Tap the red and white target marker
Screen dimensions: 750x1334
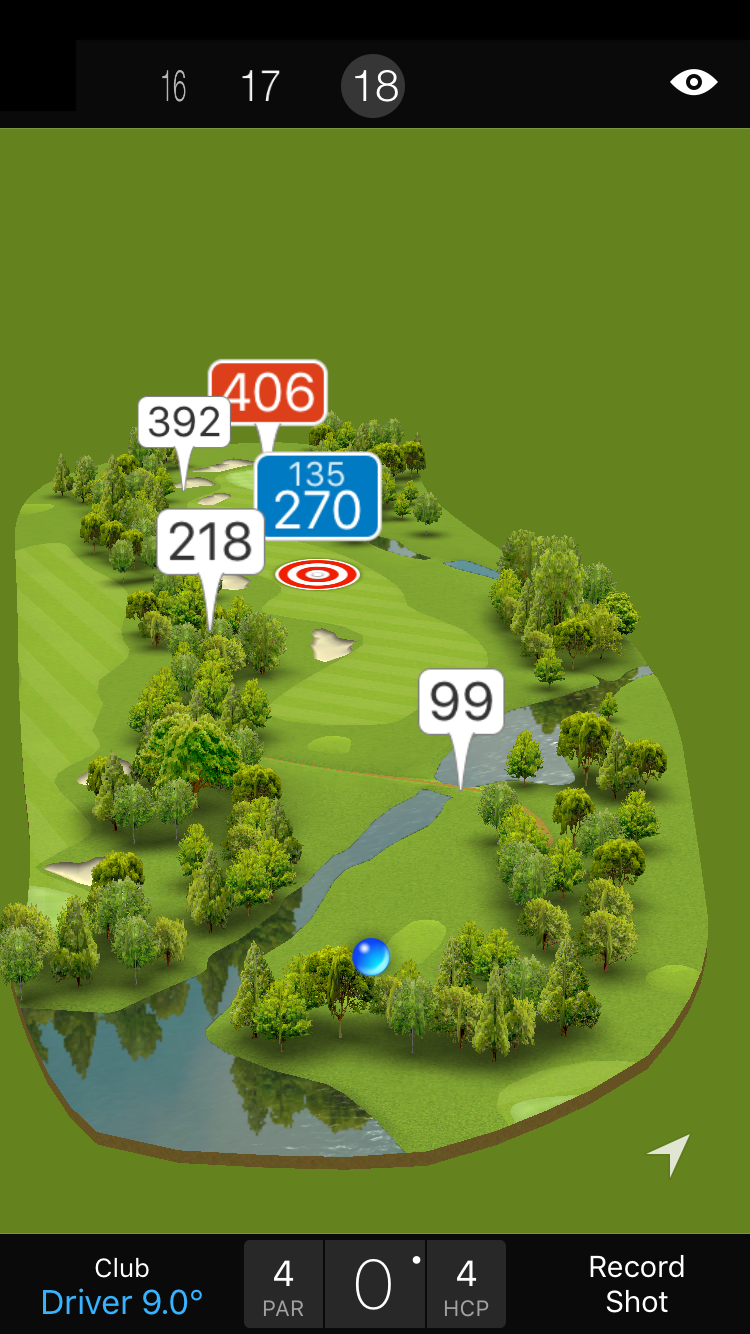[x=317, y=574]
